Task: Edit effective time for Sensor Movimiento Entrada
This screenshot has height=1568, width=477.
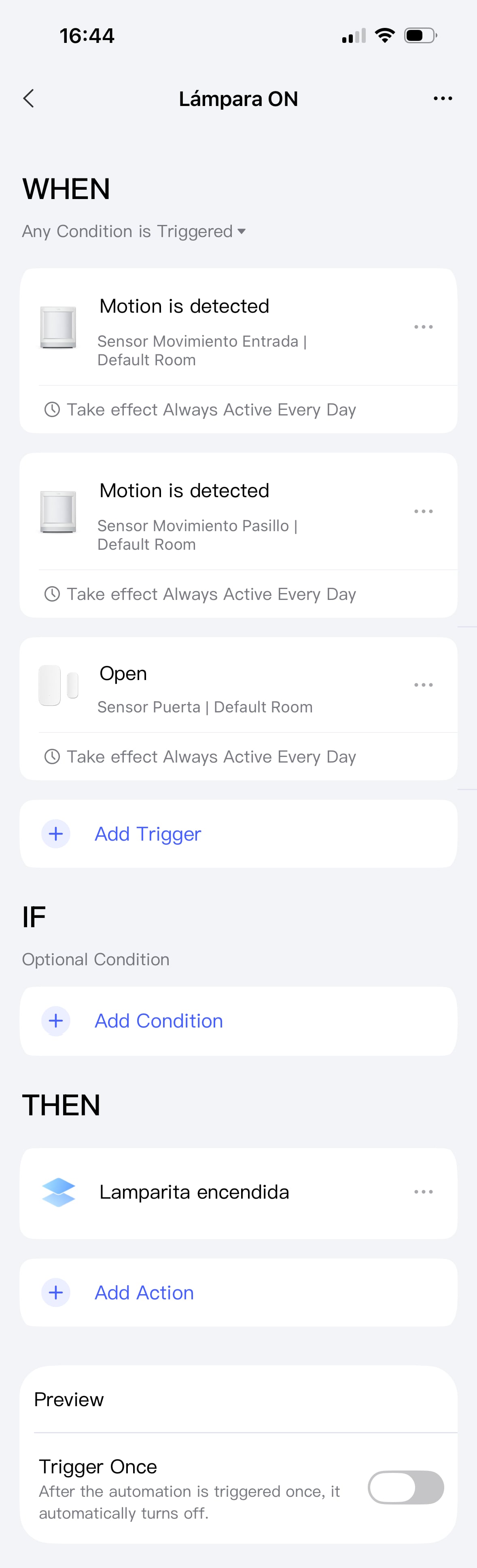Action: pyautogui.click(x=210, y=410)
